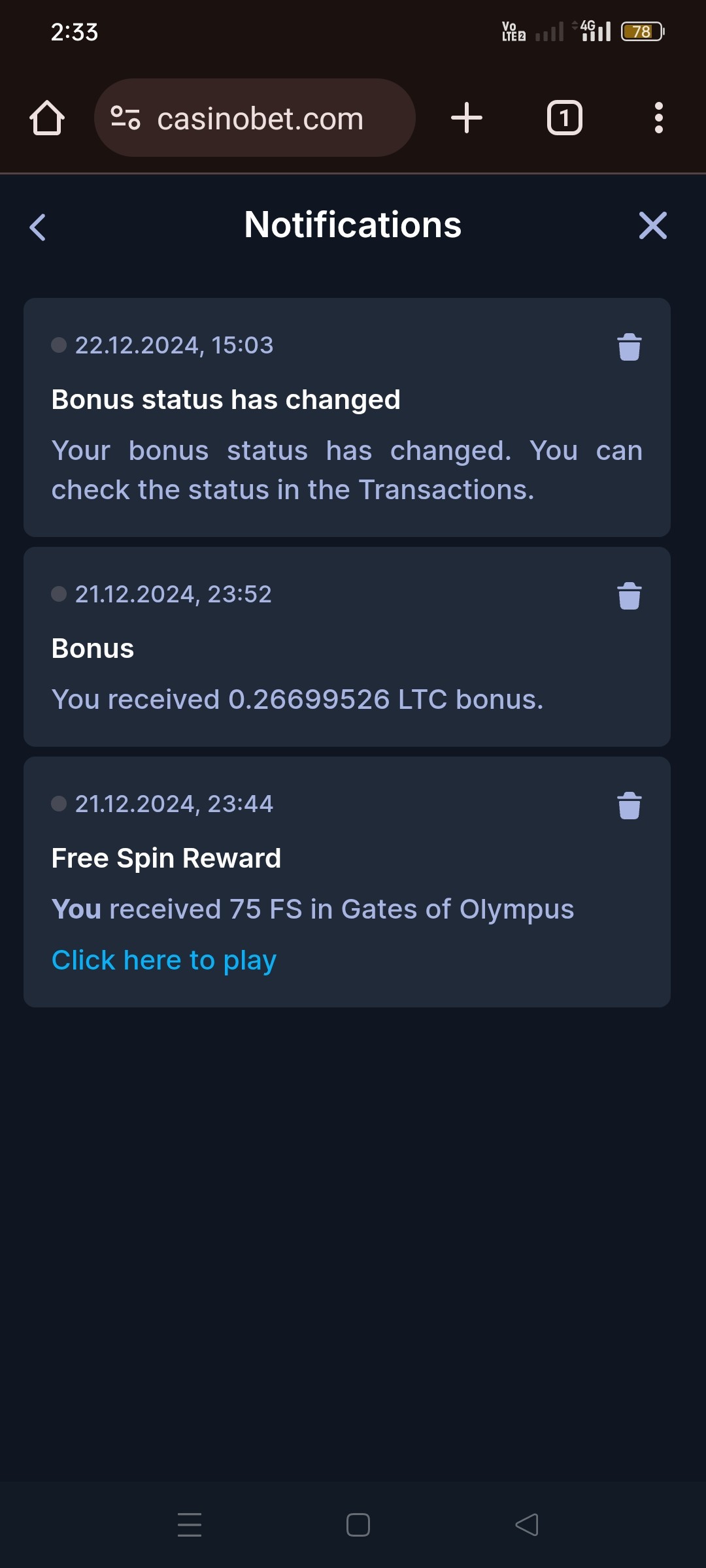Tap the system back button
Image resolution: width=706 pixels, height=1568 pixels.
pos(527,1525)
